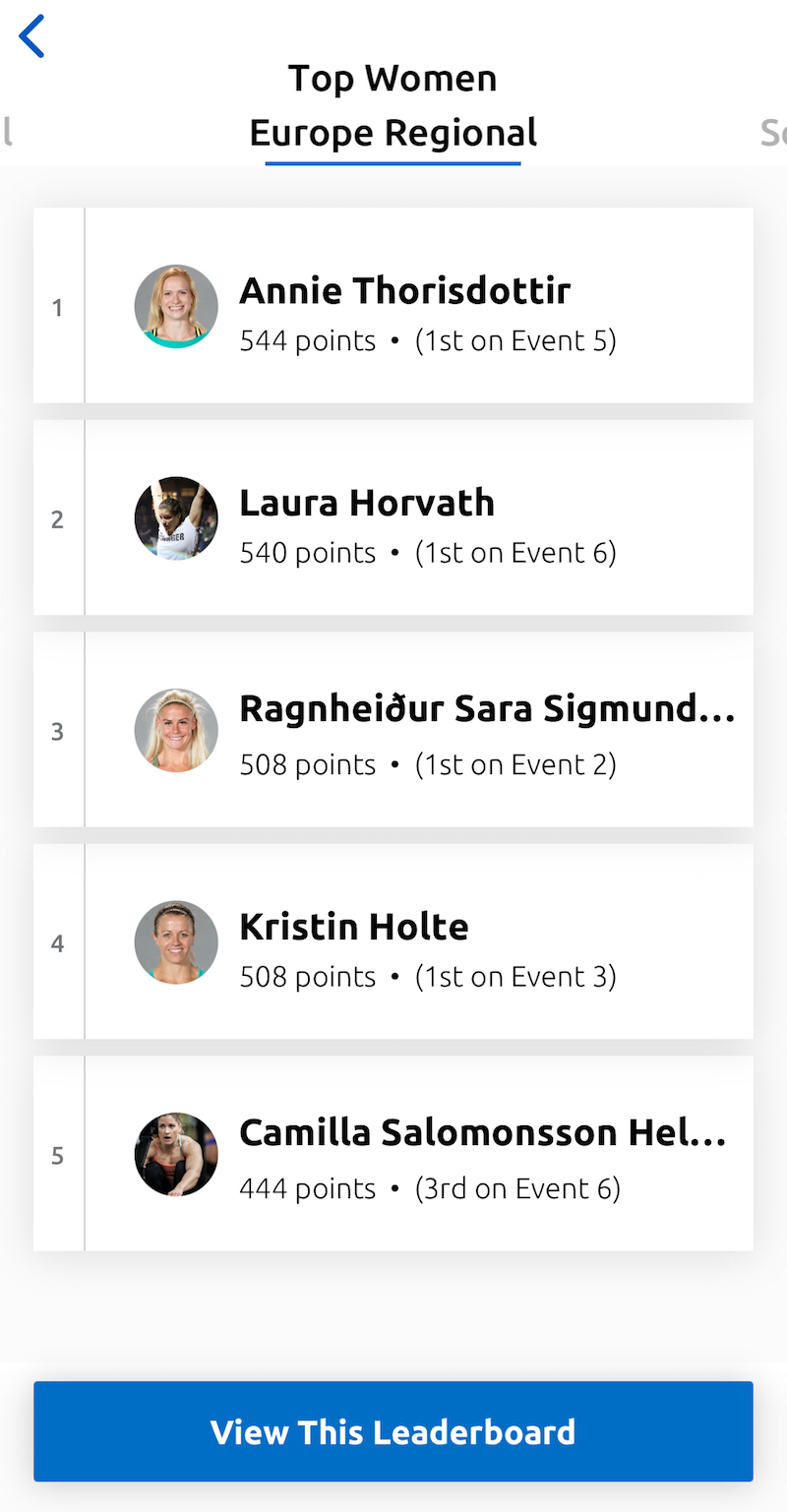787x1512 pixels.
Task: Go back using the top-left arrow
Action: coord(31,36)
